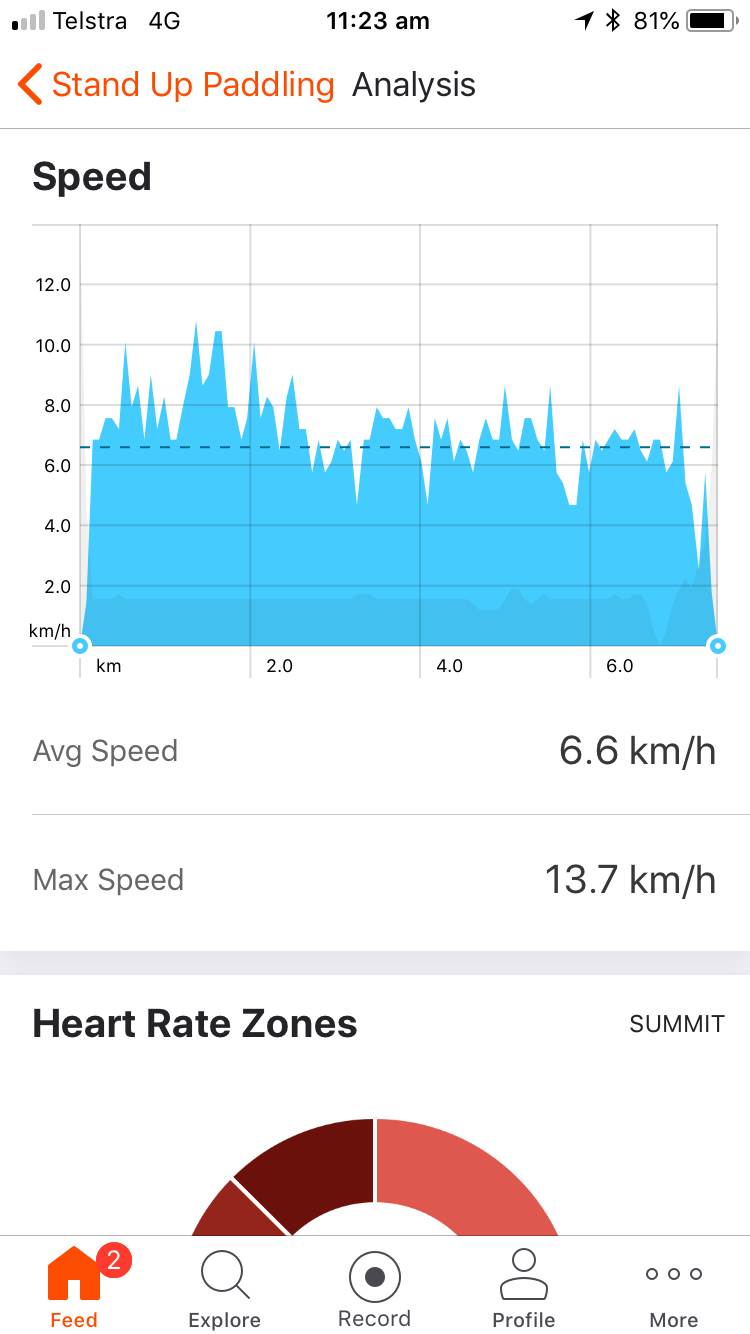Select the speed chart's start handle
Screen dimensions: 750x1334
(81, 646)
